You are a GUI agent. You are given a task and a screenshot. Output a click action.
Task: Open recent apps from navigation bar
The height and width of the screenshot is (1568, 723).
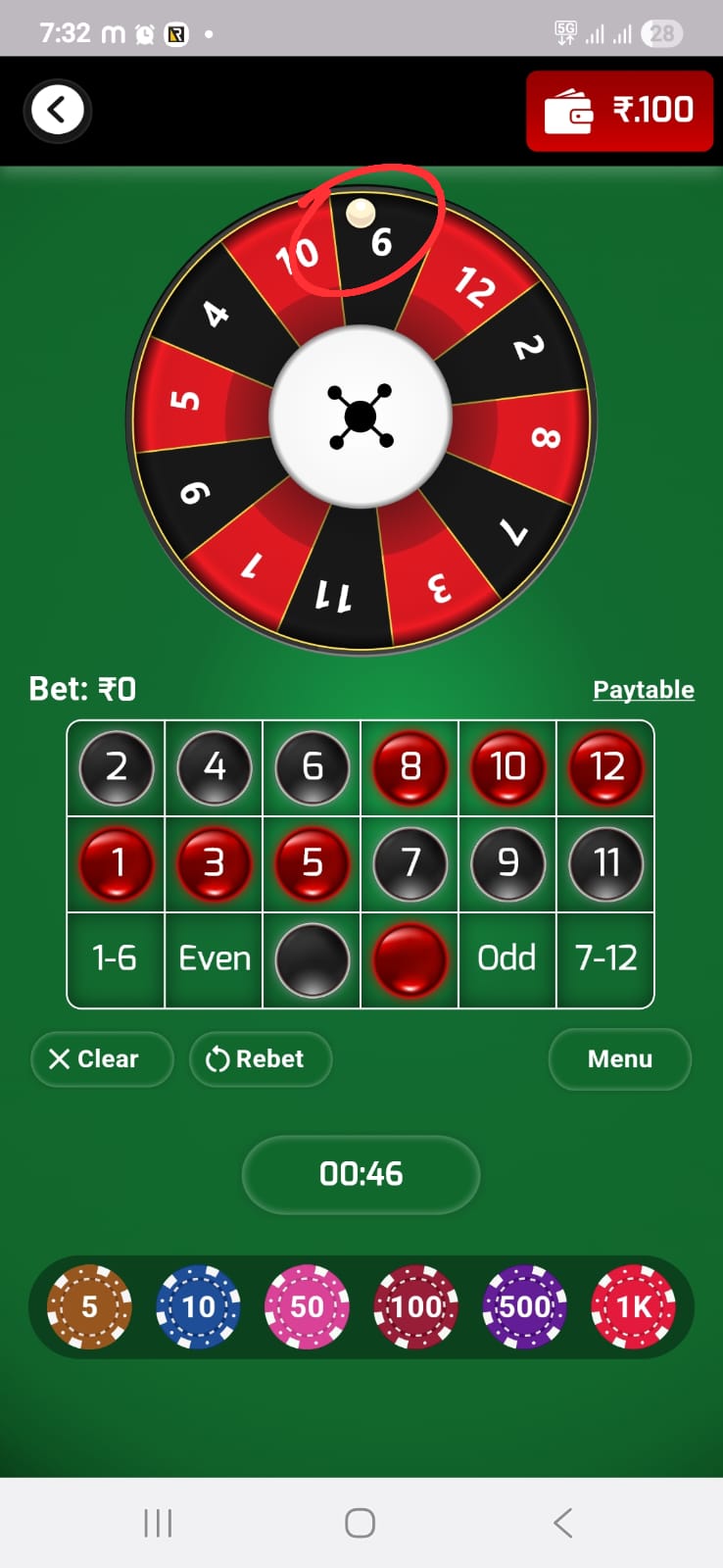[158, 1523]
